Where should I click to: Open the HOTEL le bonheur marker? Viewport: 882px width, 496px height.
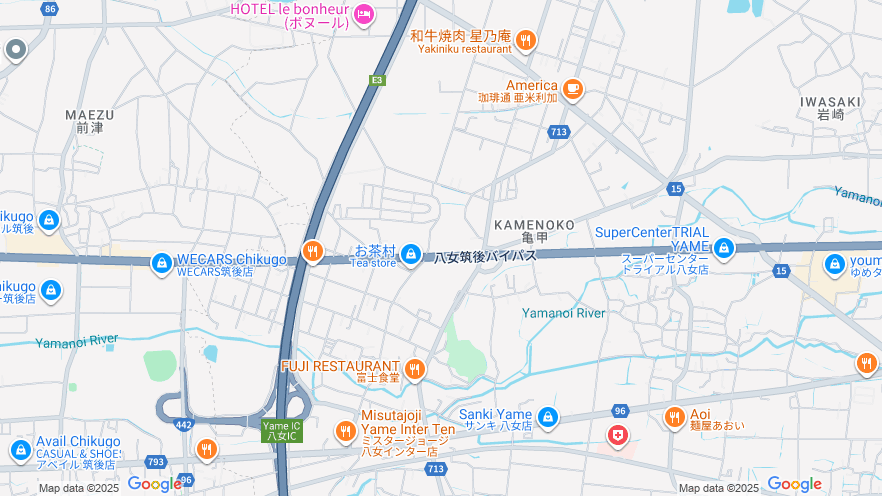point(364,14)
